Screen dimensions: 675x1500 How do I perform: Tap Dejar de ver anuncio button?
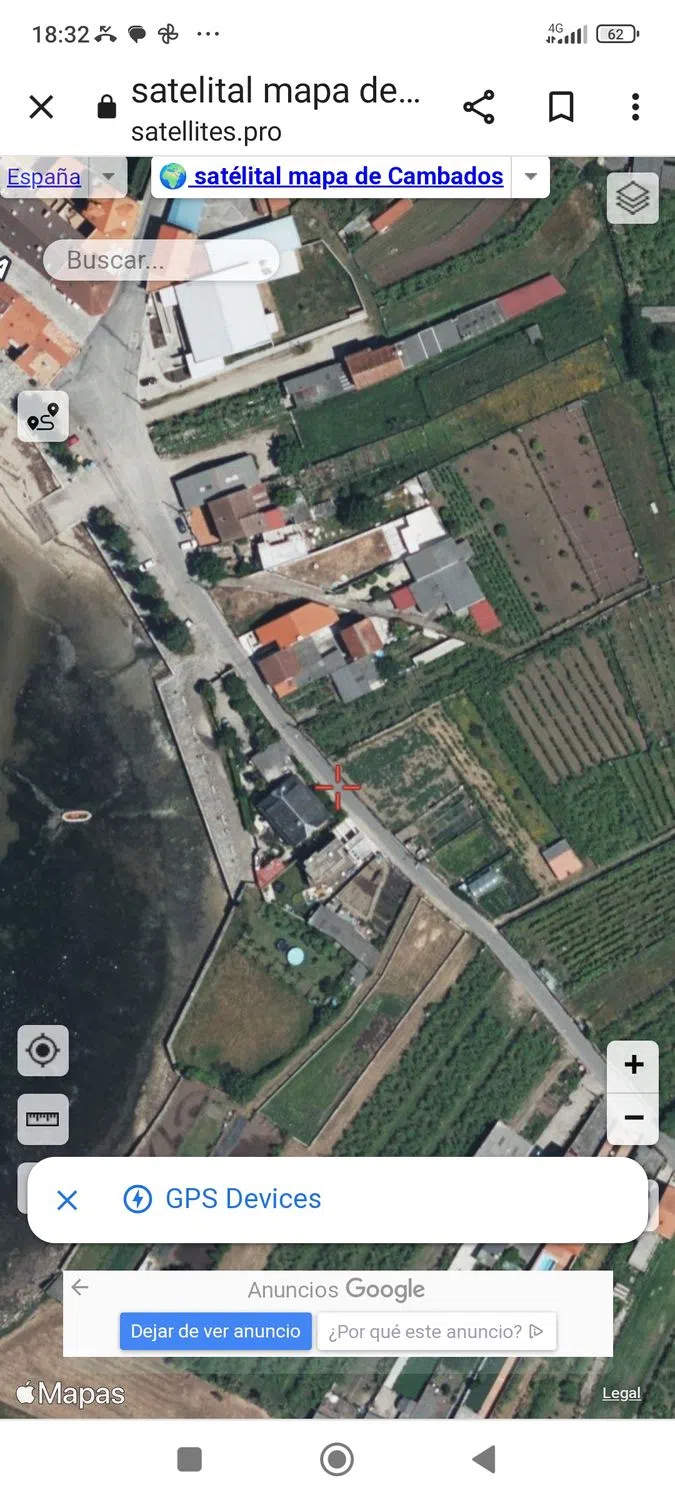tap(215, 1331)
